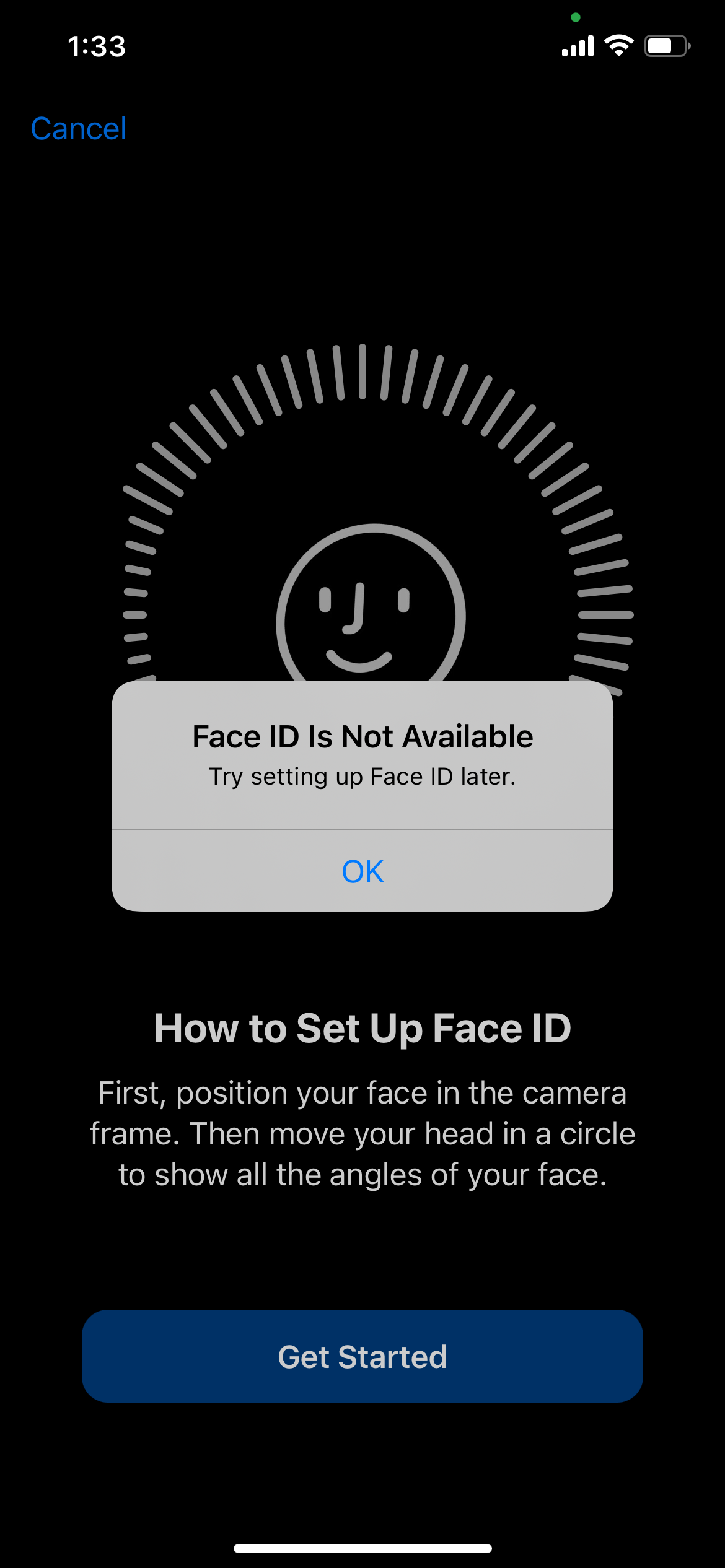Viewport: 725px width, 1568px height.
Task: Tap the clock showing 1:33
Action: point(96,46)
